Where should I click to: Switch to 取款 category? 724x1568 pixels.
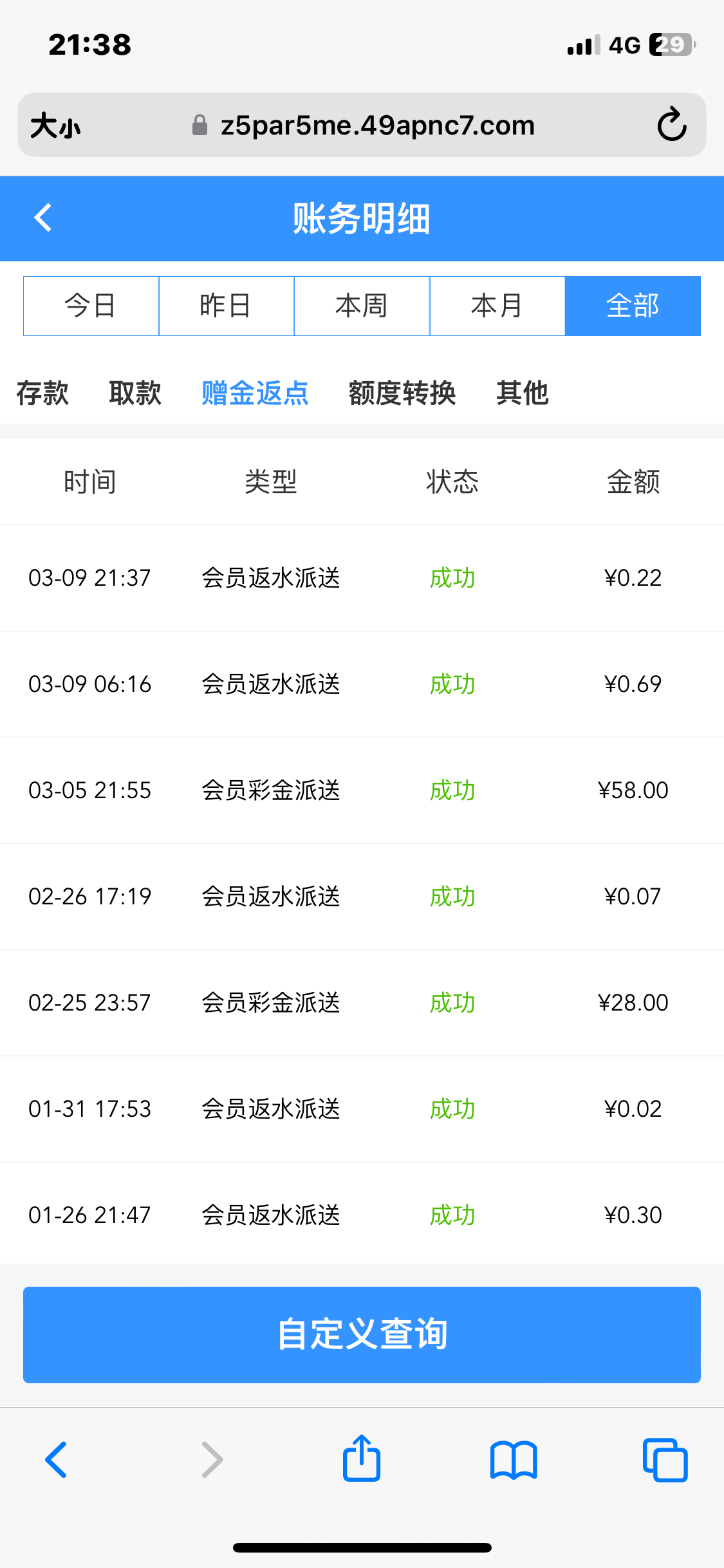[135, 393]
